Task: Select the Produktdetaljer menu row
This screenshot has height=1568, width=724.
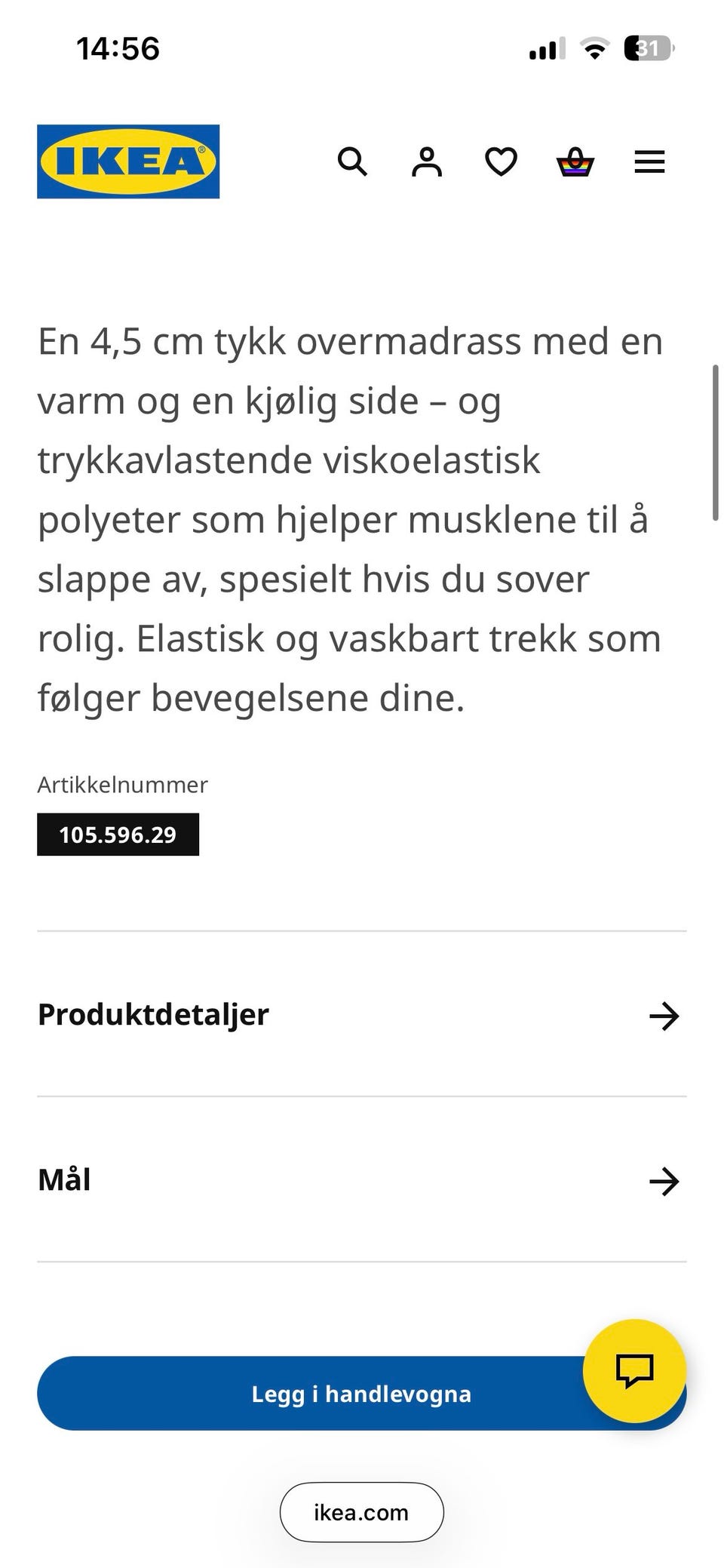Action: pyautogui.click(x=361, y=1015)
